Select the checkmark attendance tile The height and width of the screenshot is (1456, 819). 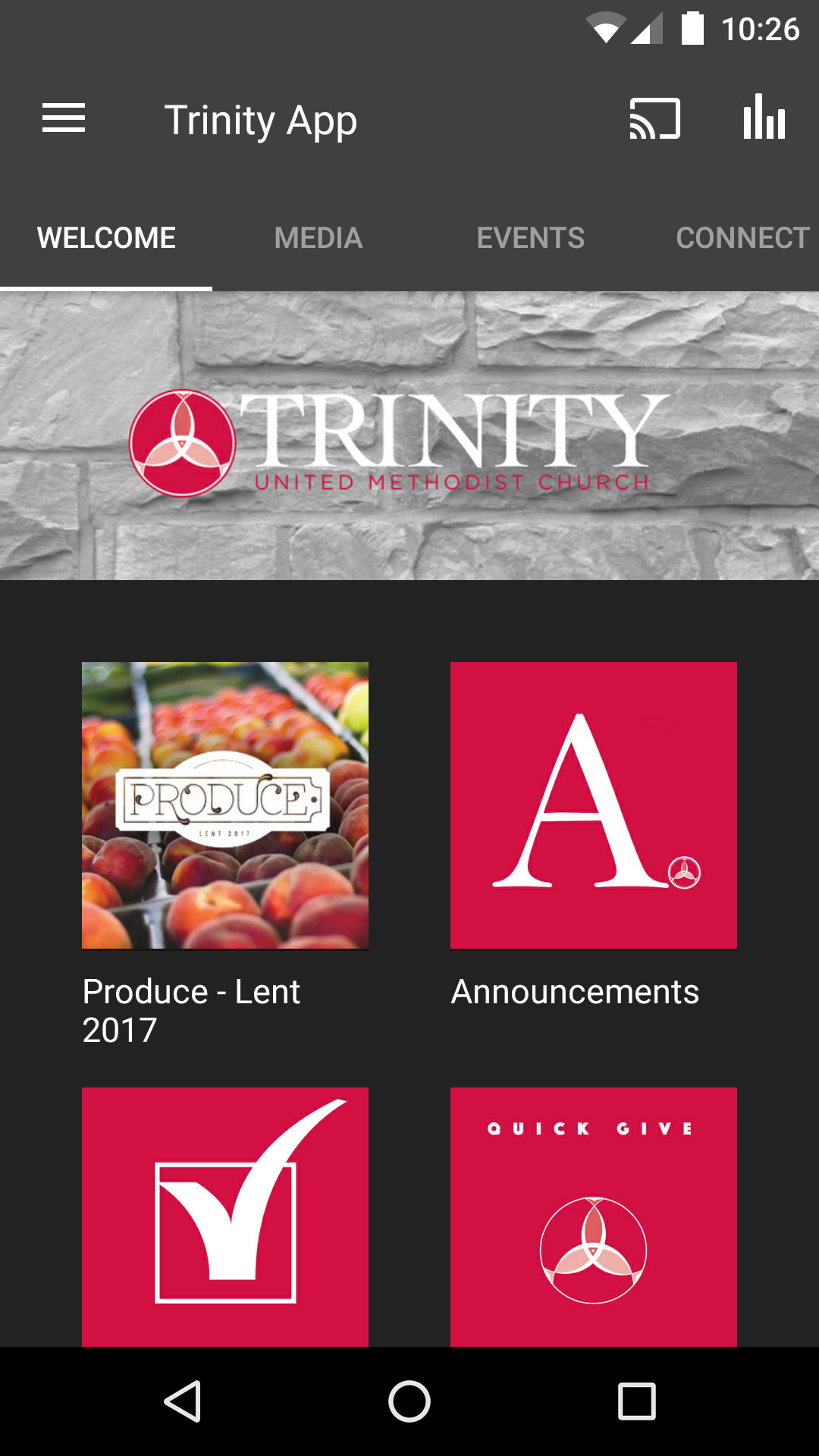click(x=224, y=1214)
